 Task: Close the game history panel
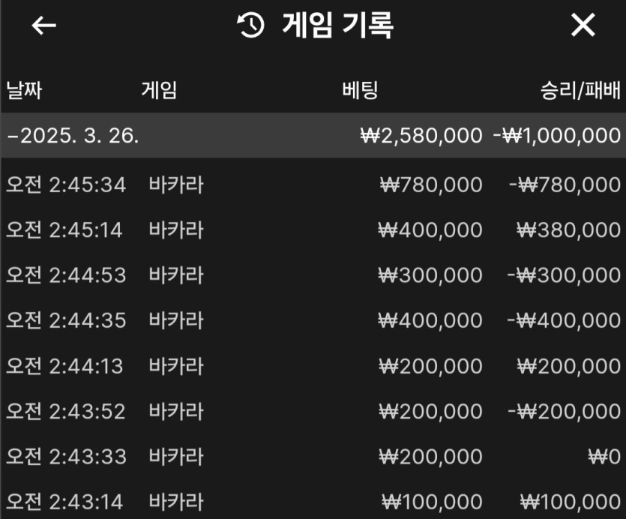pyautogui.click(x=582, y=26)
